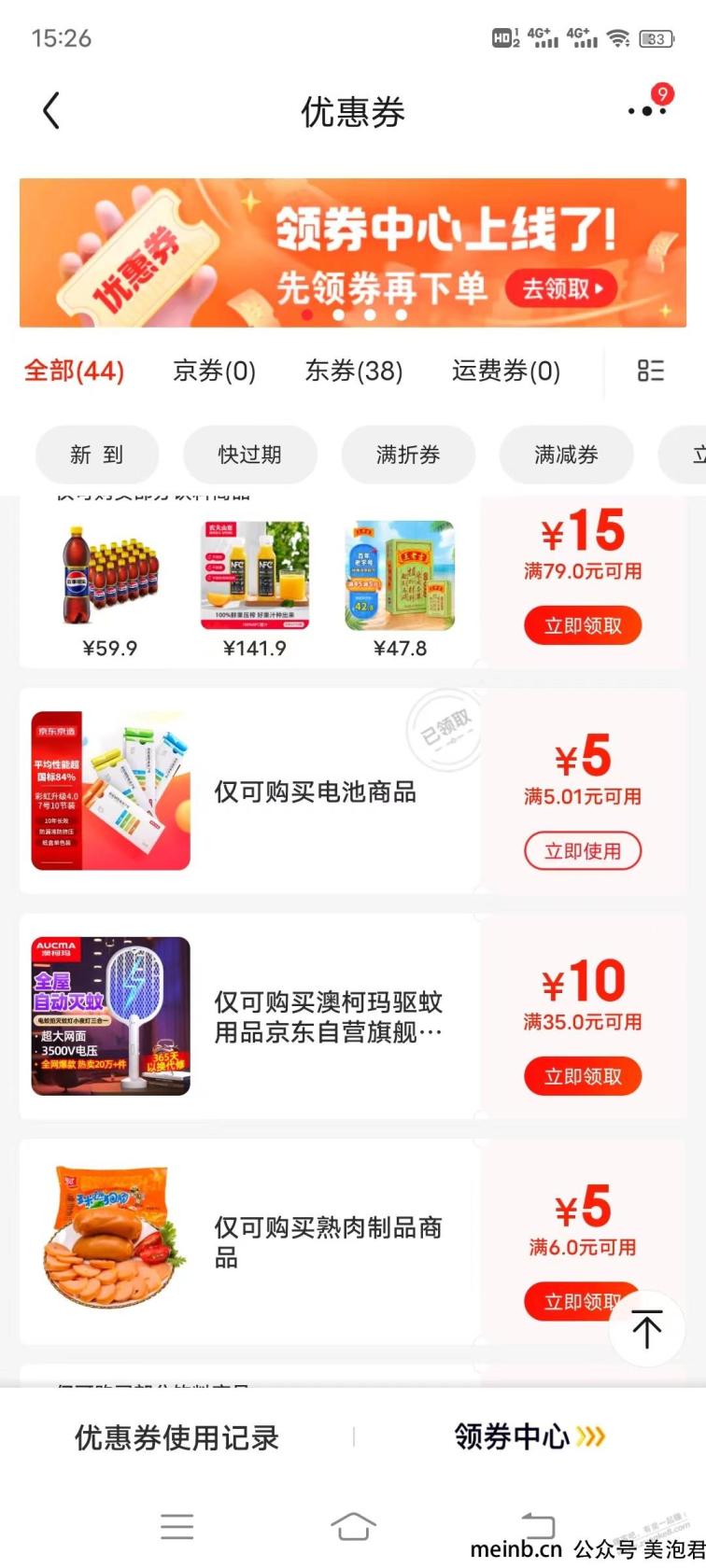Claim the ¥15 off 79 beverage coupon
This screenshot has width=706, height=1568.
(x=582, y=625)
